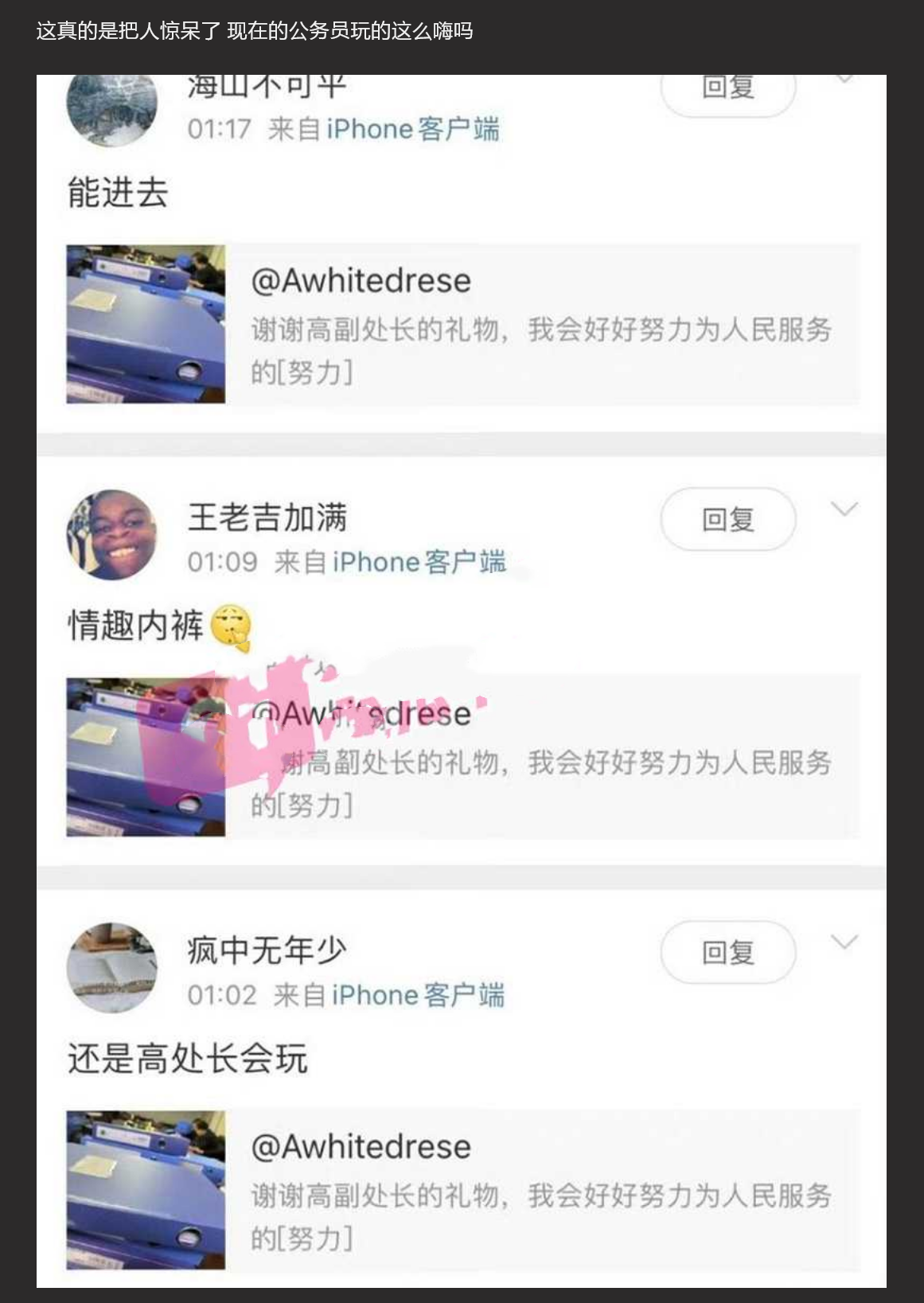The height and width of the screenshot is (1303, 924).
Task: Reply to 王老吉加满's comment
Action: 727,518
